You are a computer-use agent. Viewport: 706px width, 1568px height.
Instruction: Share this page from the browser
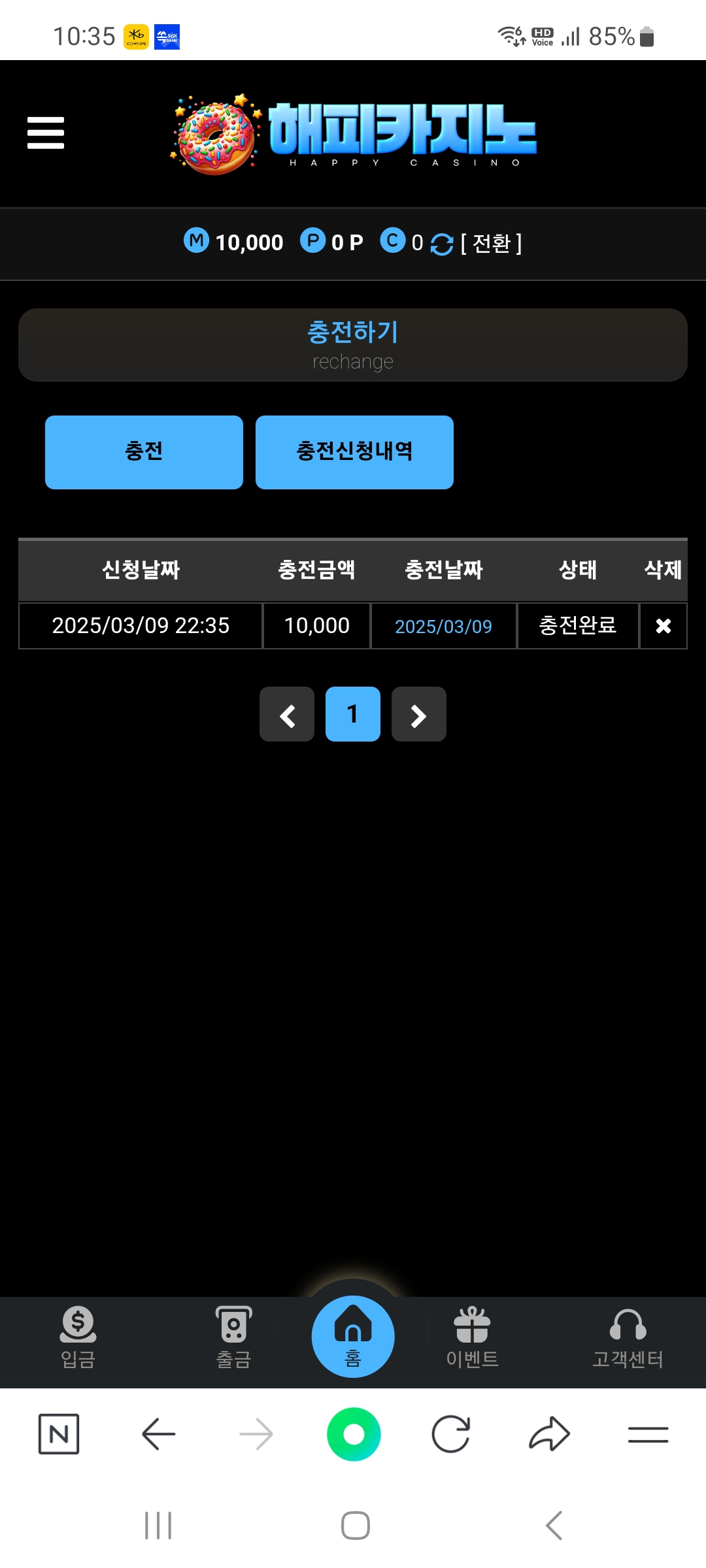(549, 1434)
